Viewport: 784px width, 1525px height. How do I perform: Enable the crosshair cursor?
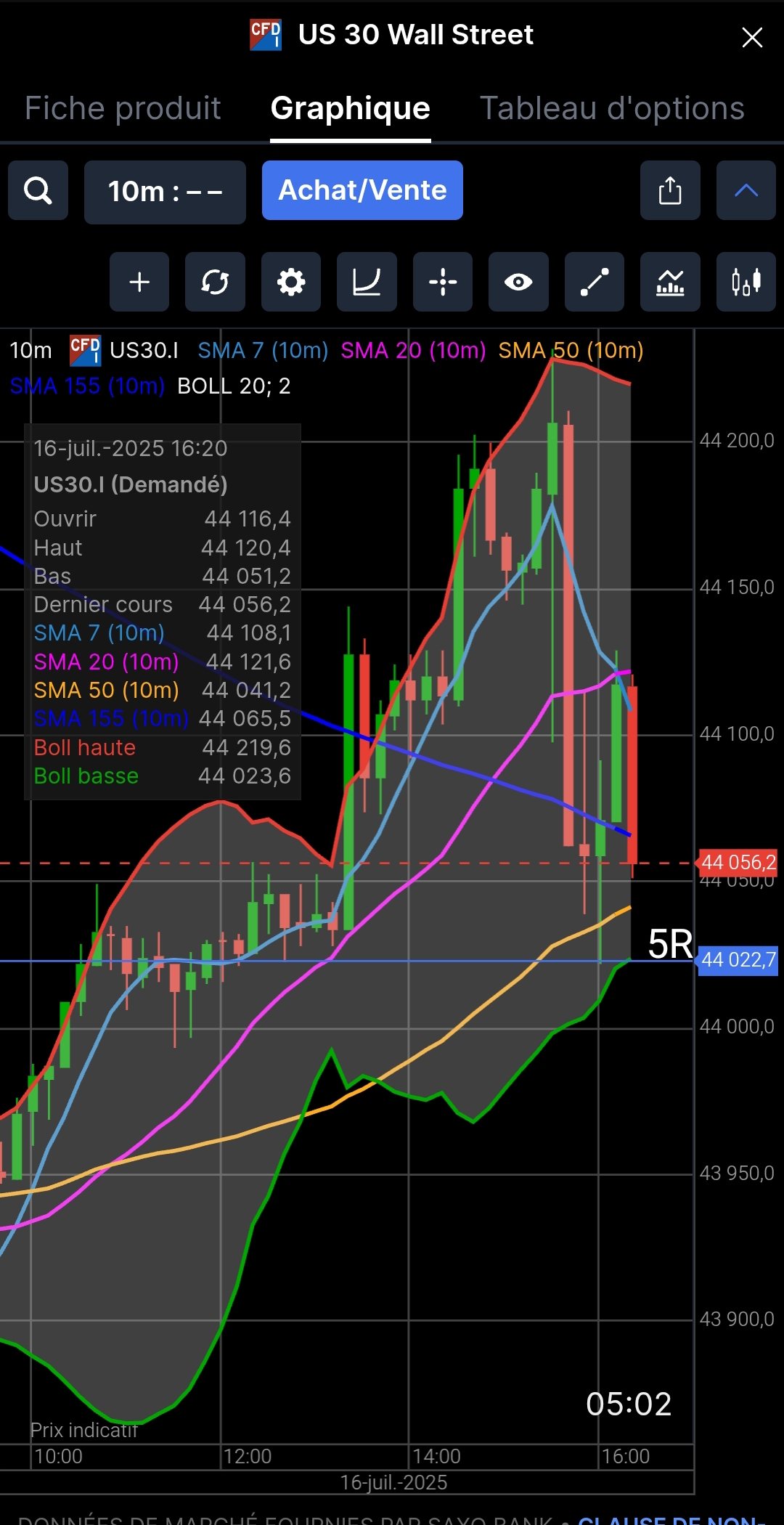(x=443, y=282)
